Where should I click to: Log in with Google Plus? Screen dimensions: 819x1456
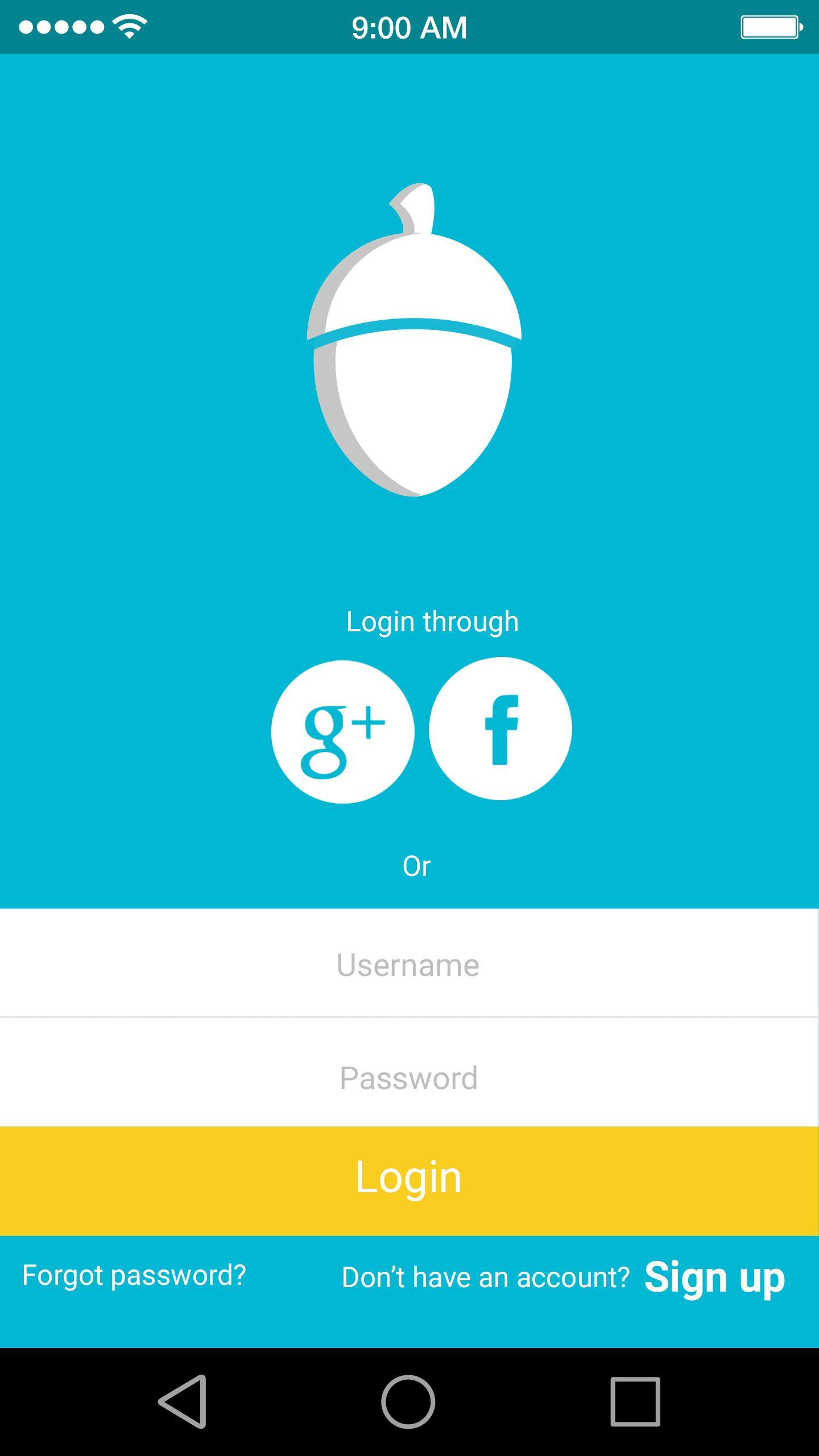pyautogui.click(x=342, y=731)
